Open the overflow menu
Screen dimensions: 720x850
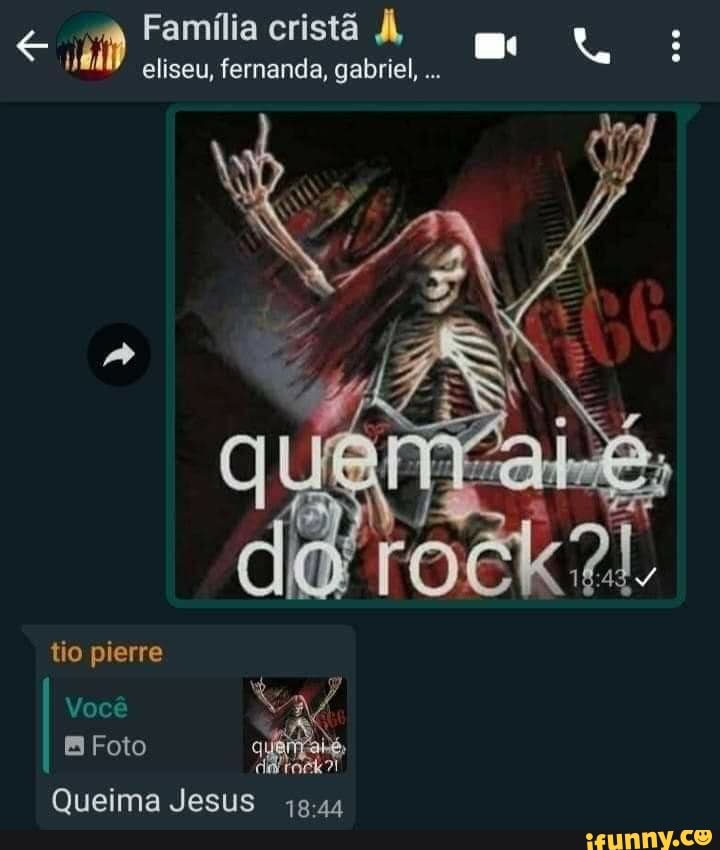click(x=676, y=47)
